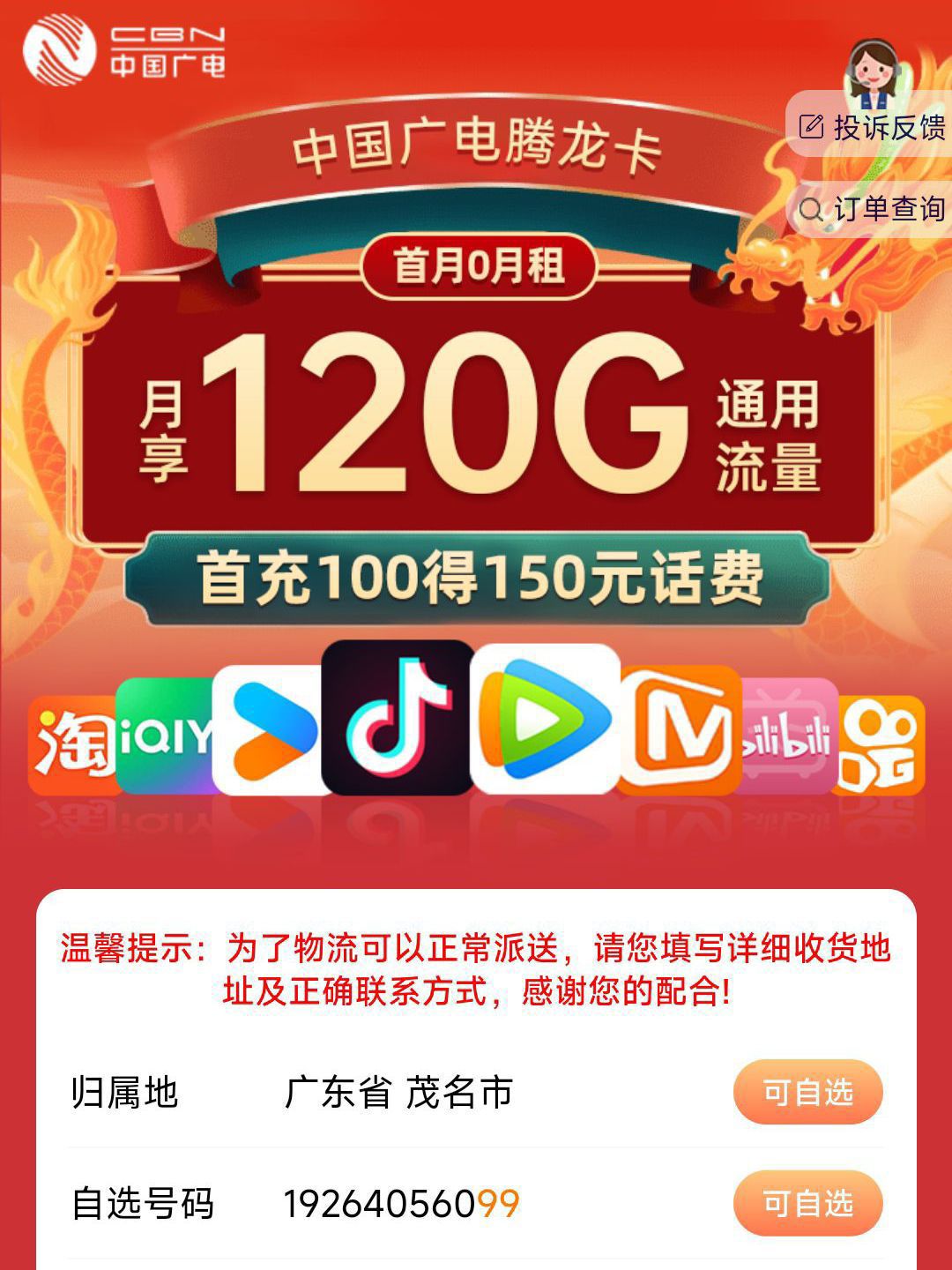Viewport: 952px width, 1270px height.
Task: Tap 可自选 next to 归属地
Action: pos(807,1093)
